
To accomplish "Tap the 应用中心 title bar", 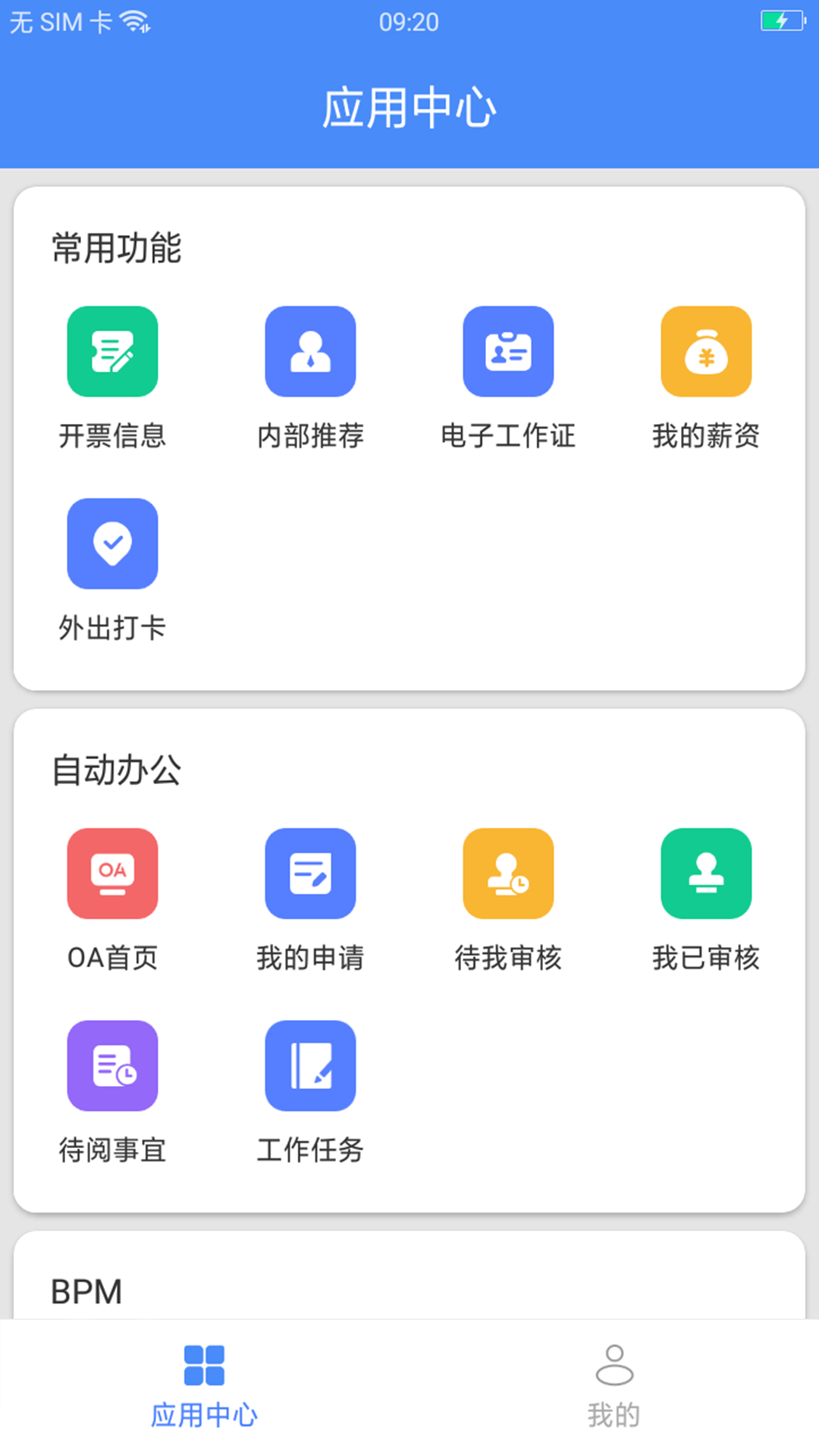I will (x=409, y=108).
